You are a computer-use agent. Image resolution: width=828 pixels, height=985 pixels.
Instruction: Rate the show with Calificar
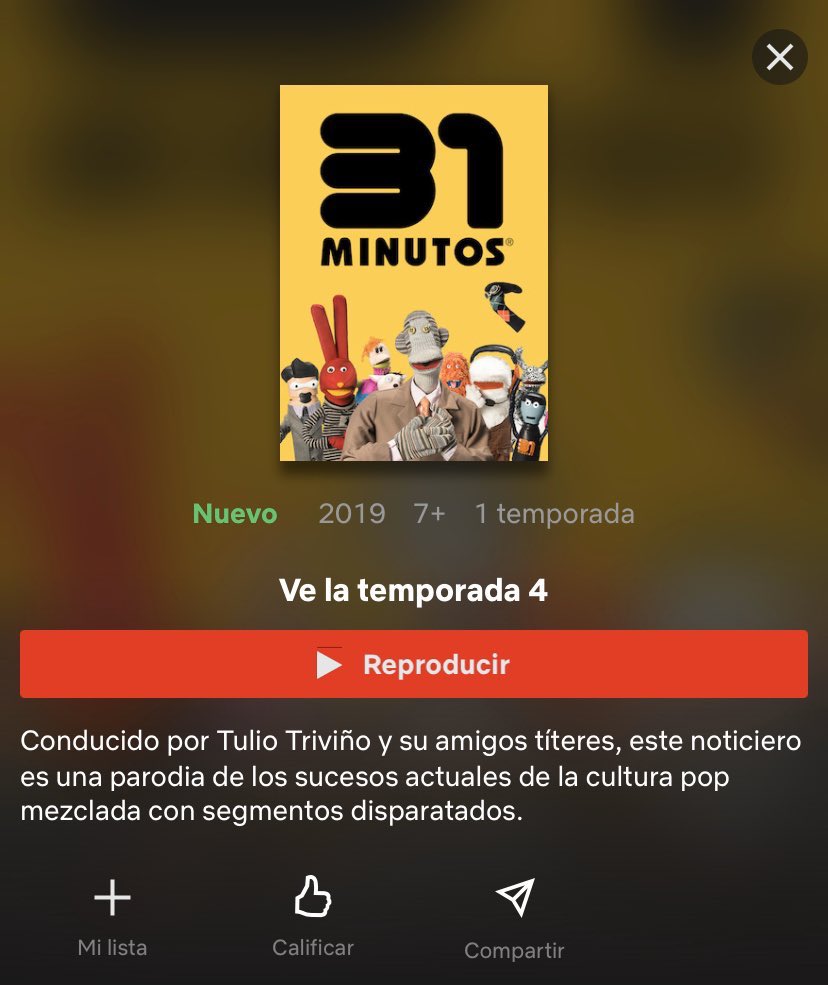pyautogui.click(x=313, y=914)
